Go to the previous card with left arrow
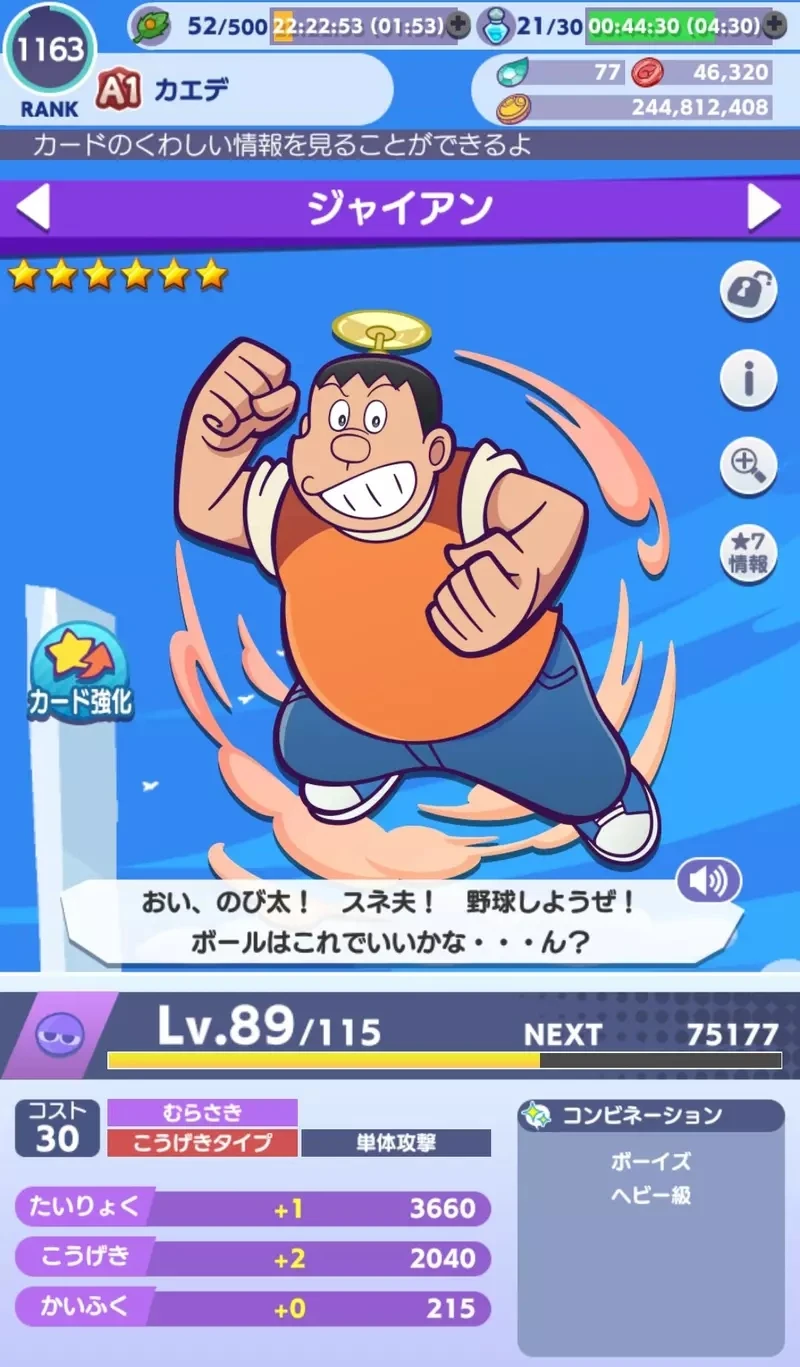 pos(32,208)
